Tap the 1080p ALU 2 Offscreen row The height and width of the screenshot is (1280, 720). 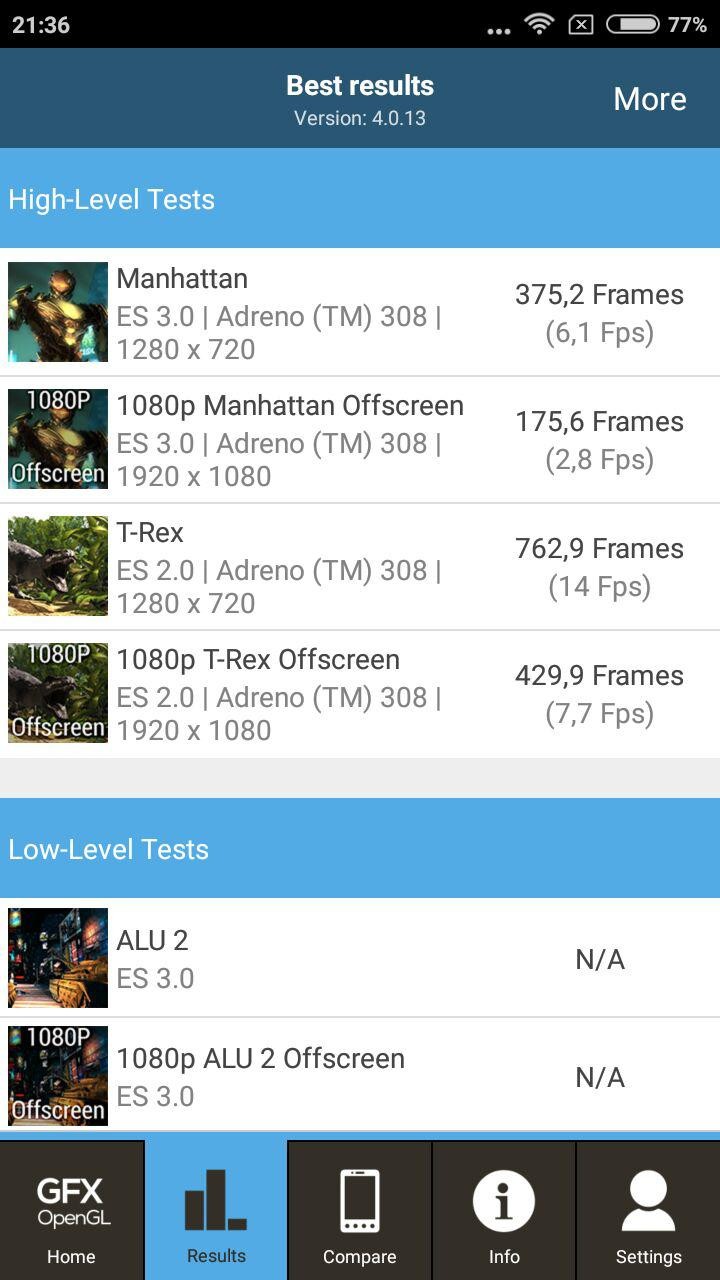point(360,1076)
